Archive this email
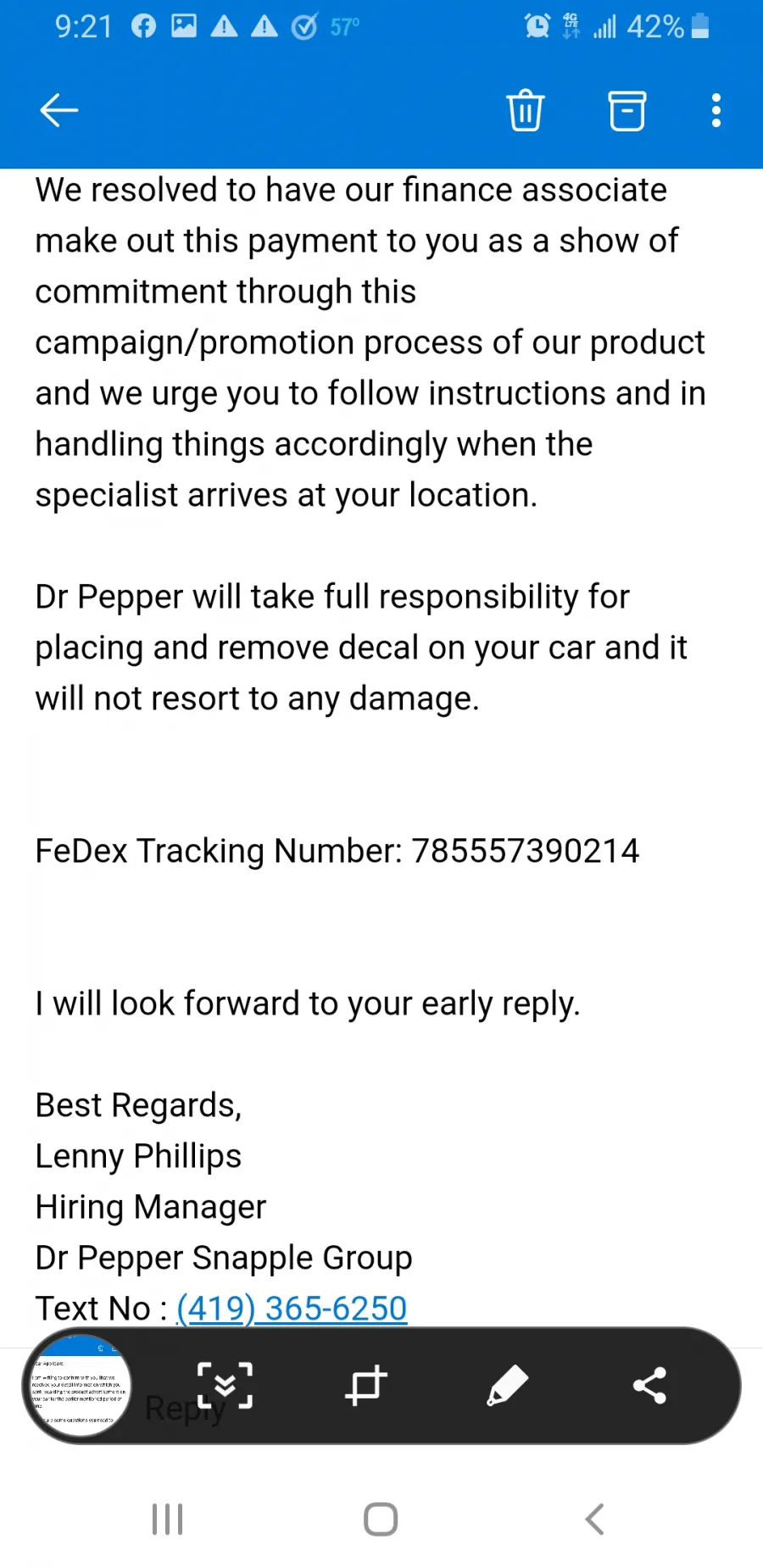 click(x=627, y=110)
